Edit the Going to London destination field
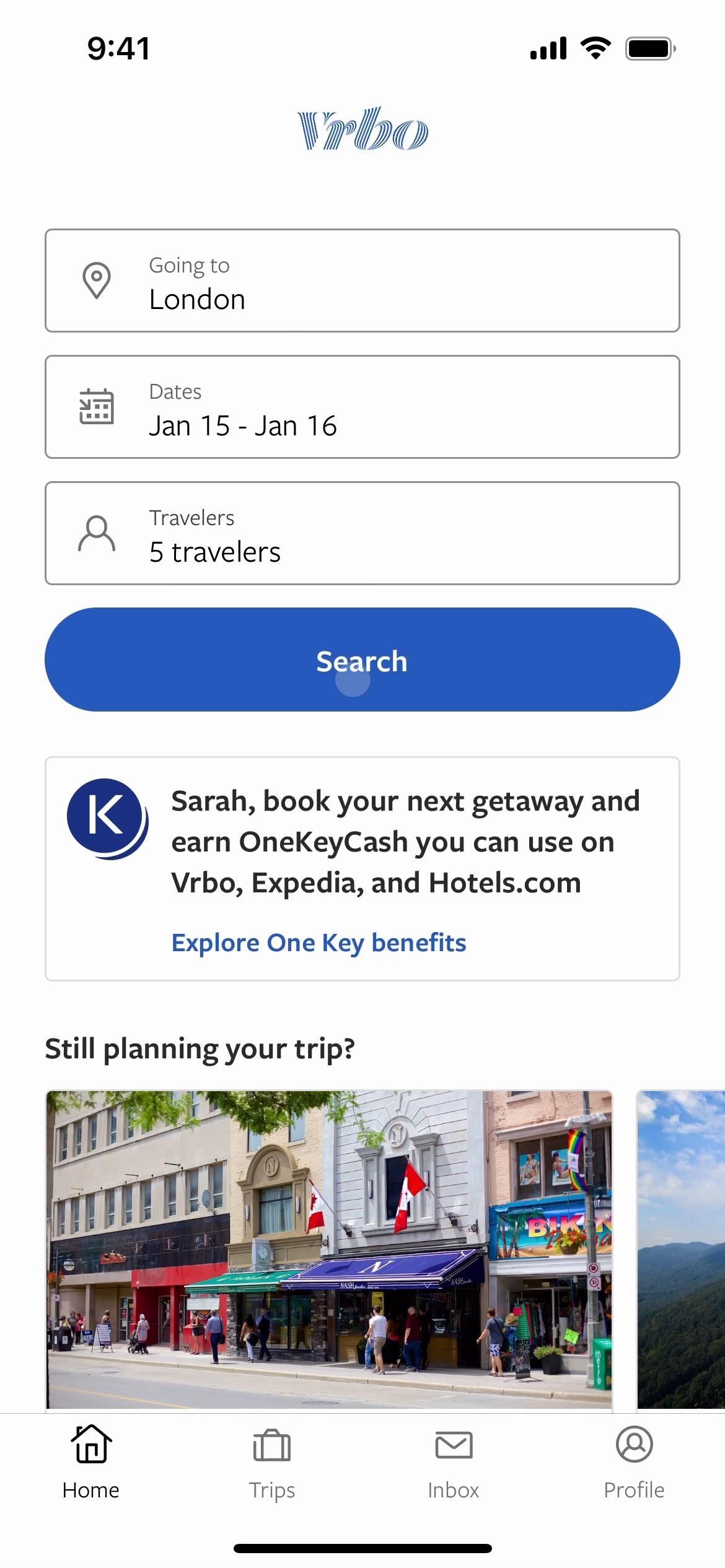Viewport: 725px width, 1568px height. (362, 281)
